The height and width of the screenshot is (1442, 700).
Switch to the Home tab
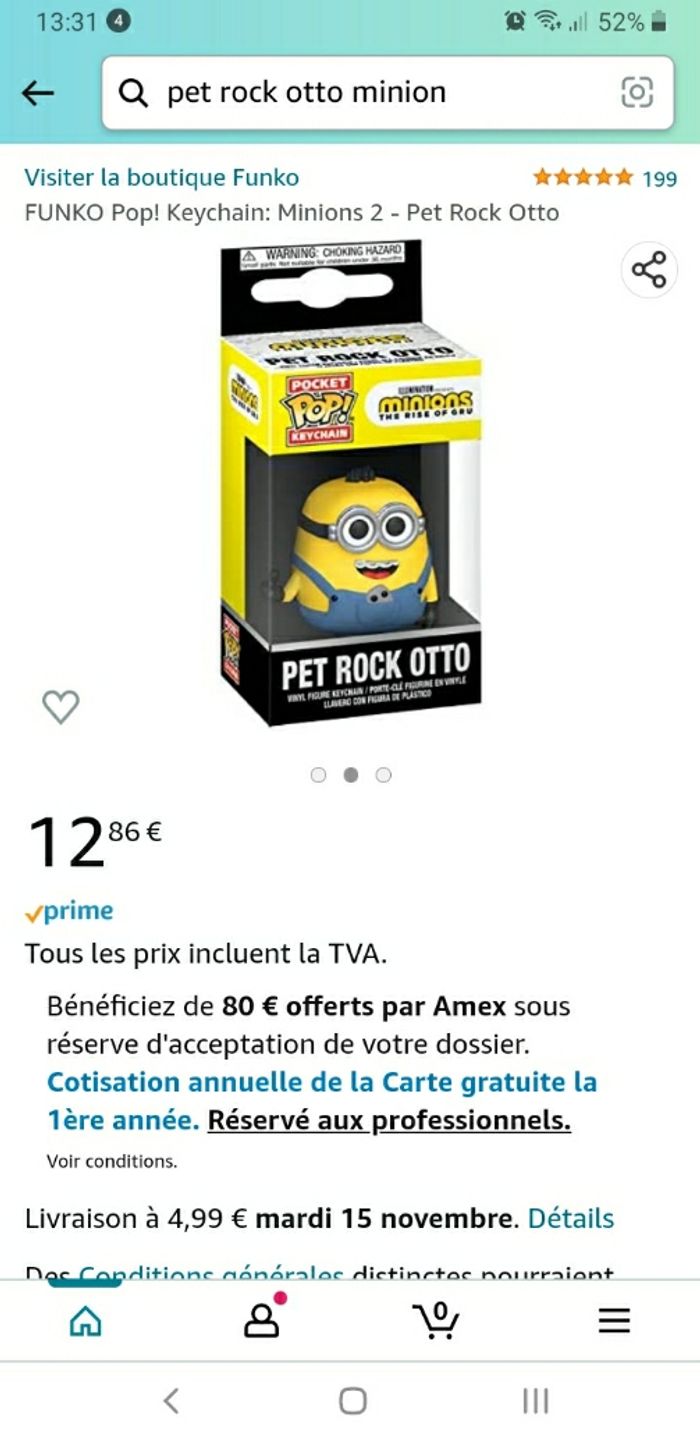tap(85, 1320)
